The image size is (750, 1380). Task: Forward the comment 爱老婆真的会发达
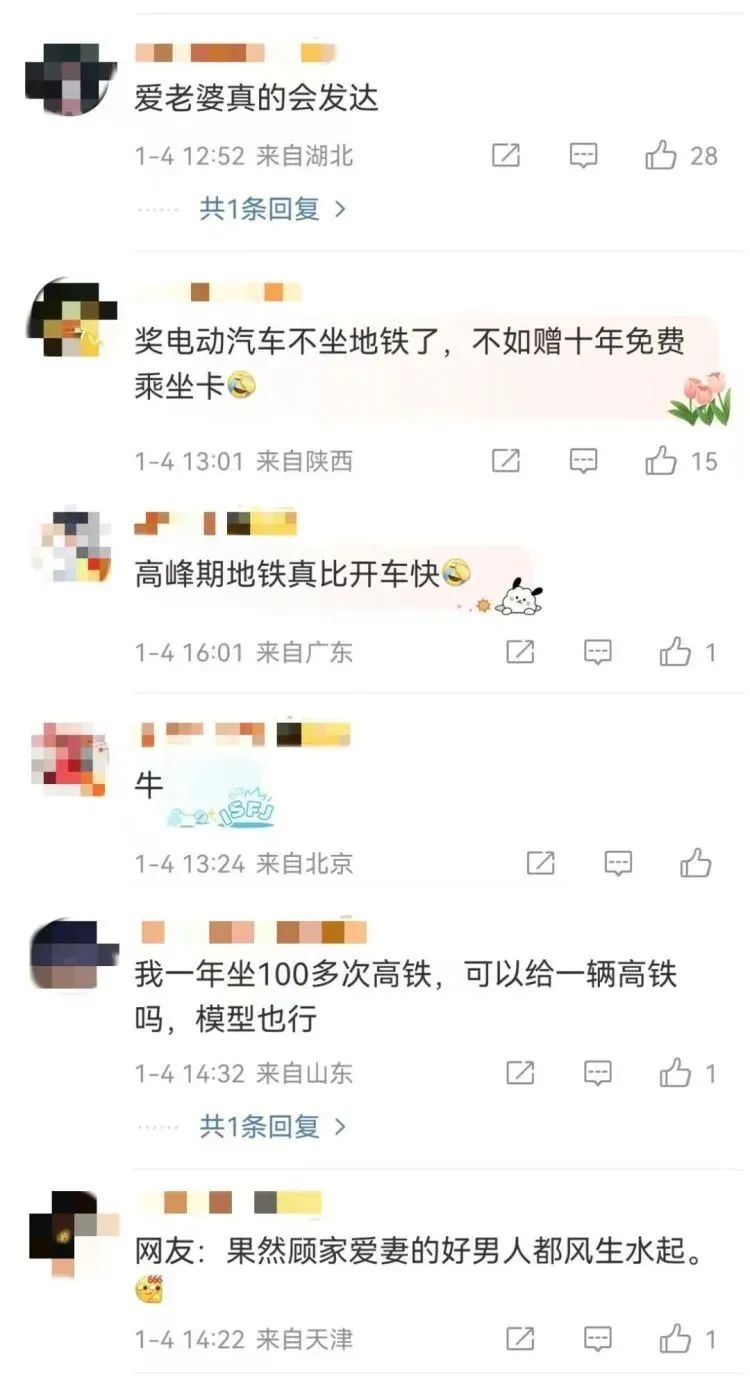[x=506, y=155]
